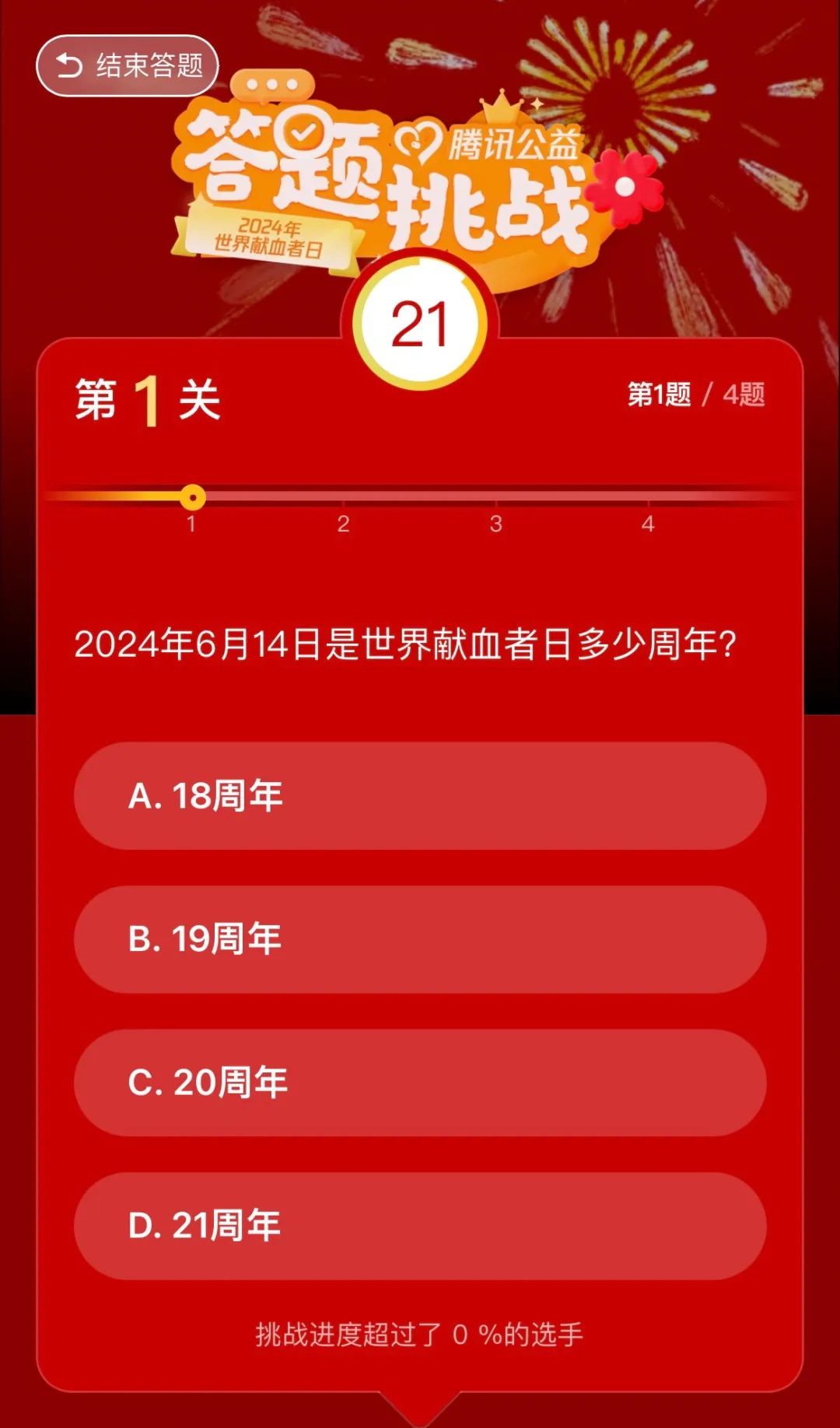The image size is (840, 1428).
Task: Select answer A. 18周年
Action: pyautogui.click(x=420, y=795)
